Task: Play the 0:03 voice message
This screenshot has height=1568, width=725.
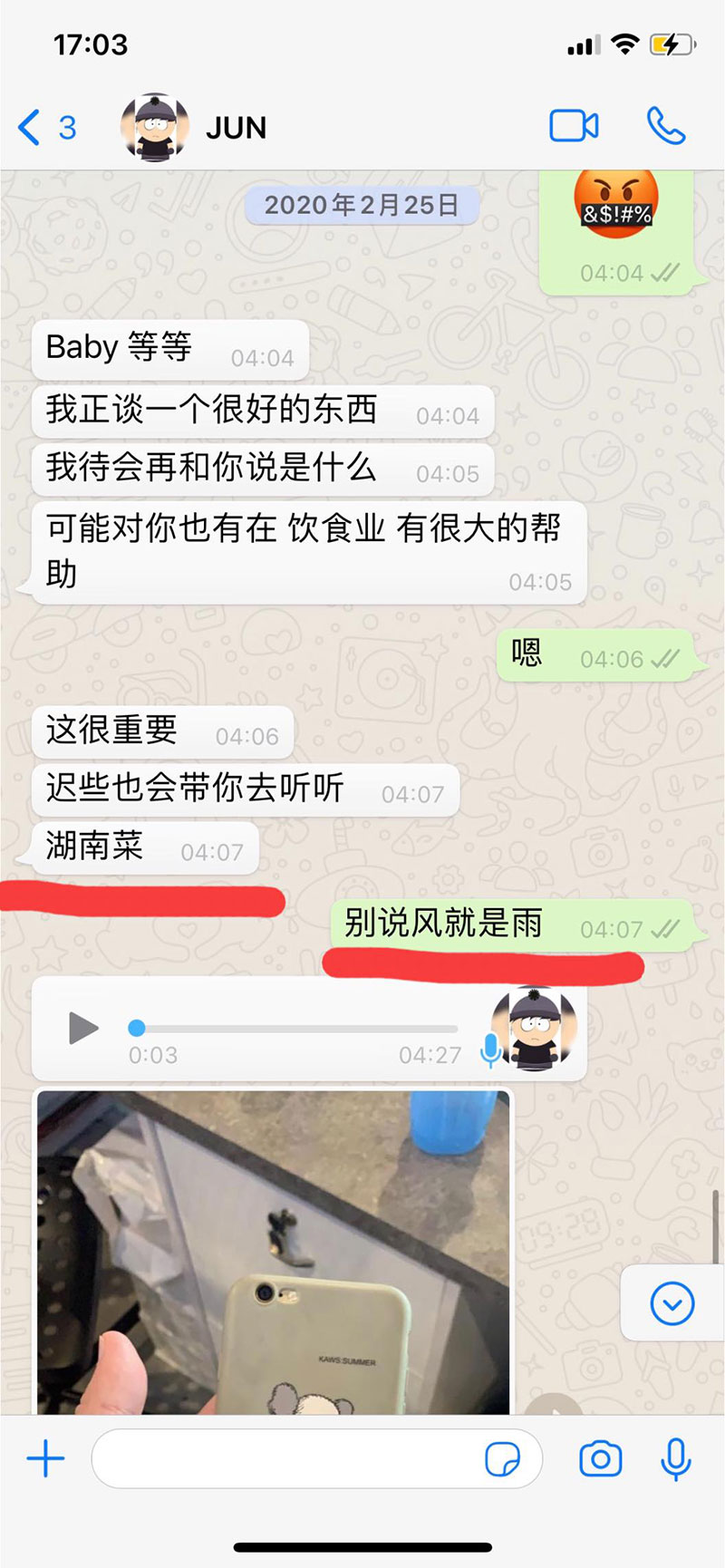Action: click(x=83, y=1028)
